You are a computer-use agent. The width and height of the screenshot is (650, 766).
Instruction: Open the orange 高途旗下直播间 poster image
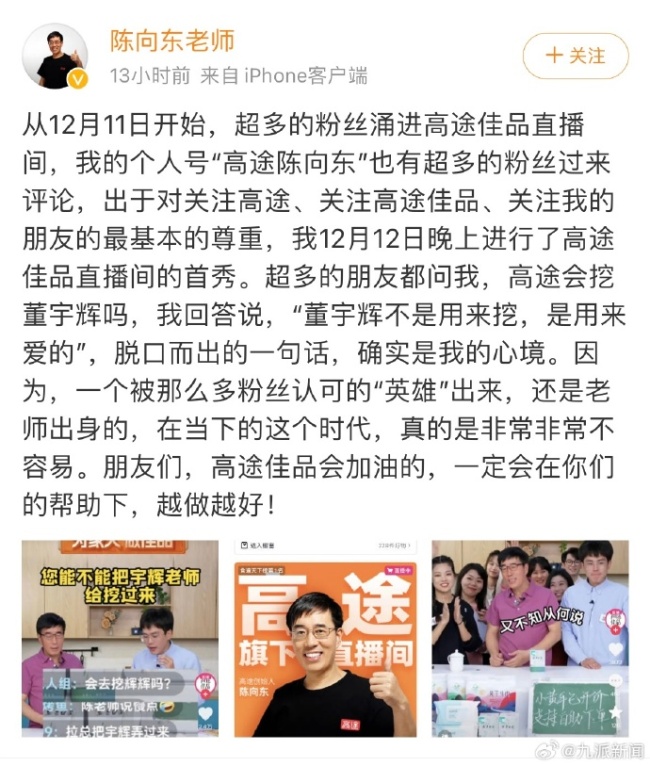pyautogui.click(x=325, y=638)
